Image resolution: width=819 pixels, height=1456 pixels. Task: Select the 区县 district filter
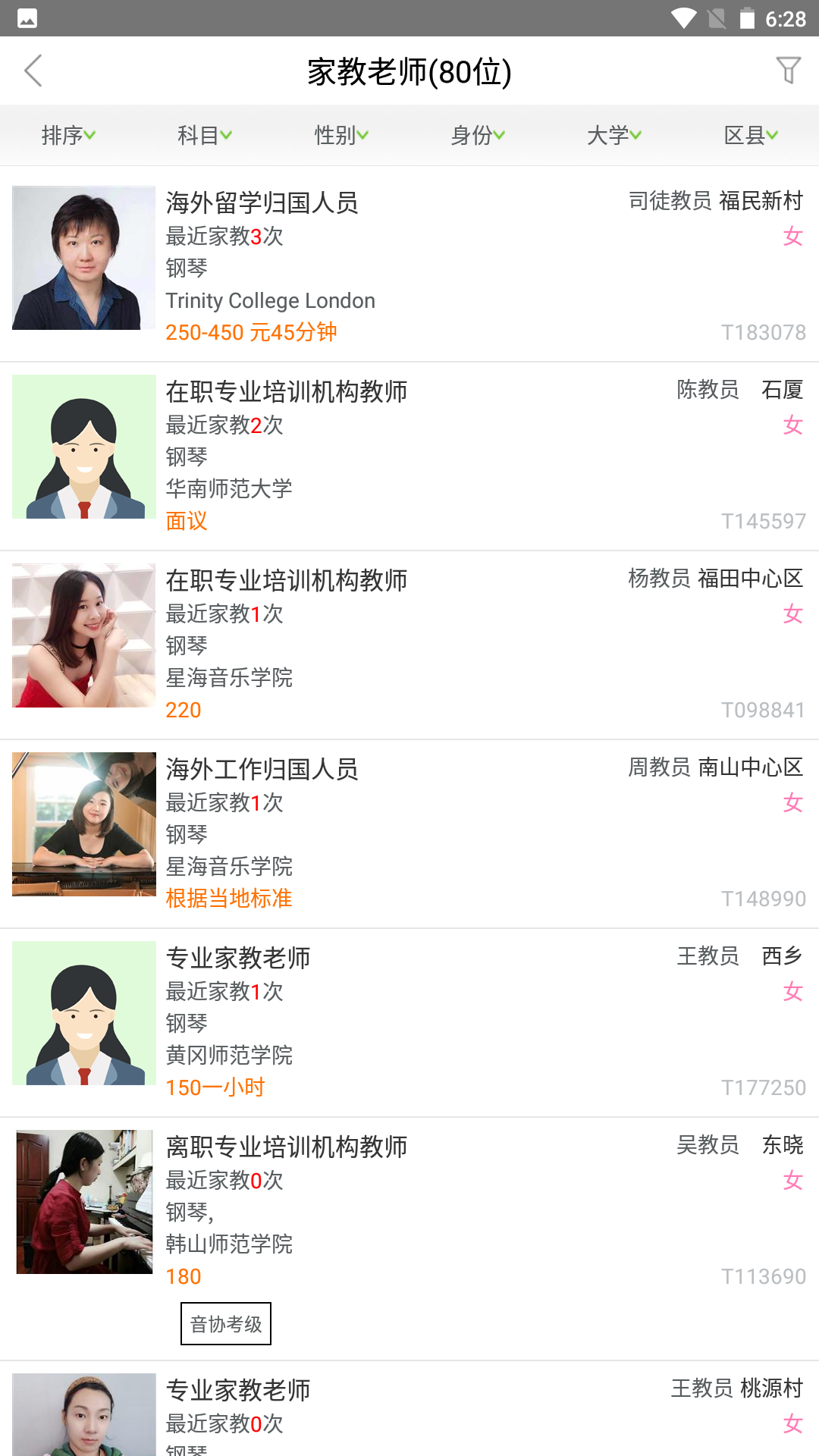(751, 135)
